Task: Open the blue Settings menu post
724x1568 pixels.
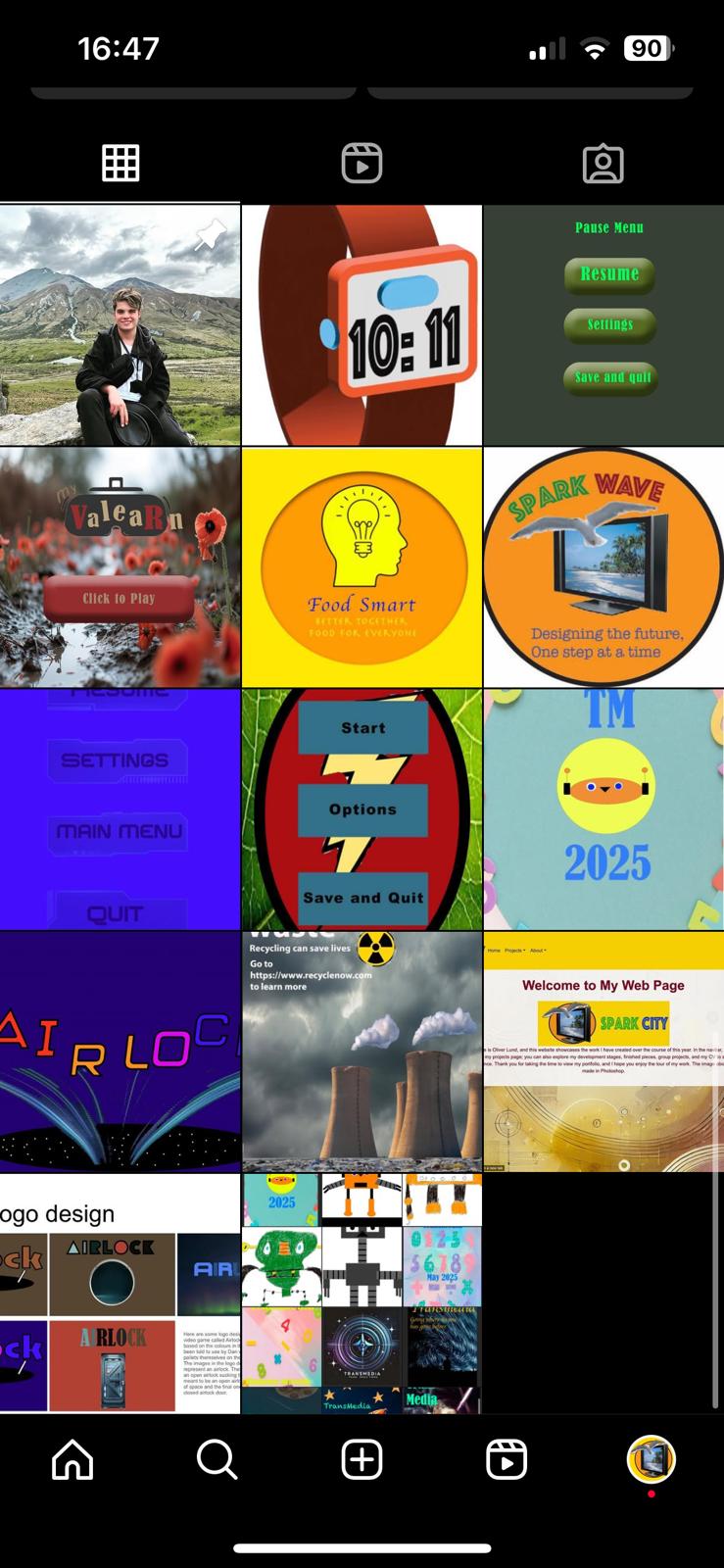Action: (x=120, y=809)
